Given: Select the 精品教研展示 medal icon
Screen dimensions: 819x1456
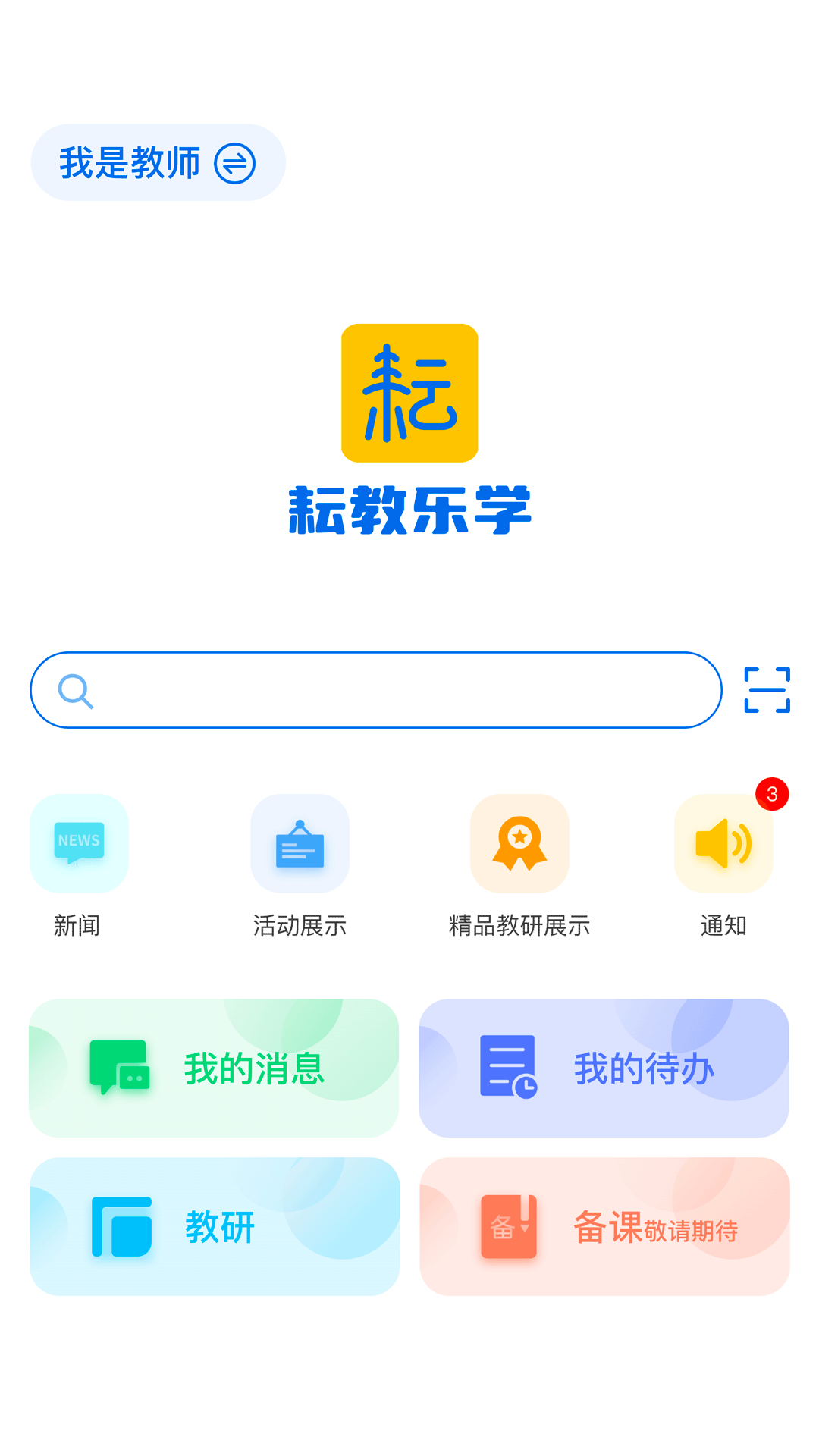Looking at the screenshot, I should click(519, 843).
